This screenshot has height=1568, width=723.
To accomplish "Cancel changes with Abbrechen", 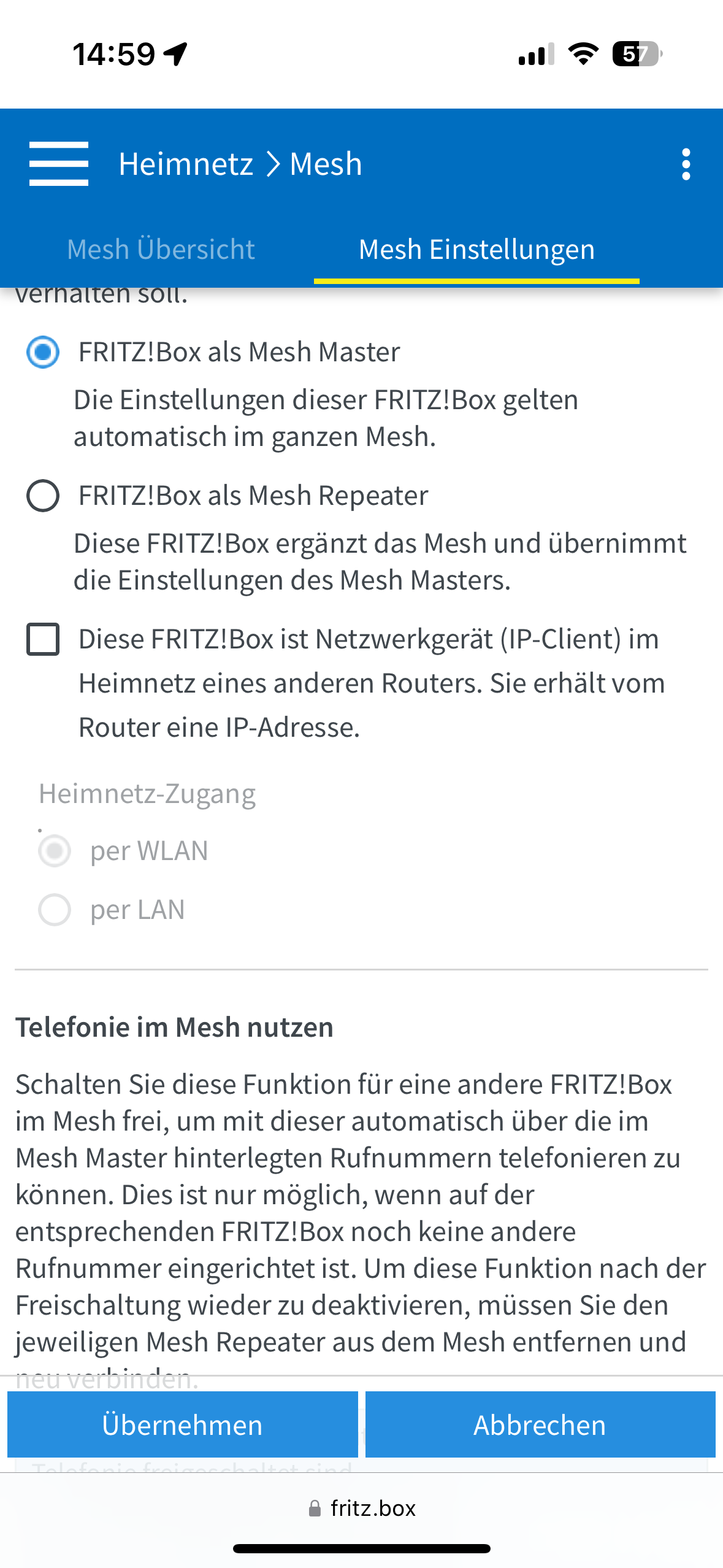I will coord(540,1424).
